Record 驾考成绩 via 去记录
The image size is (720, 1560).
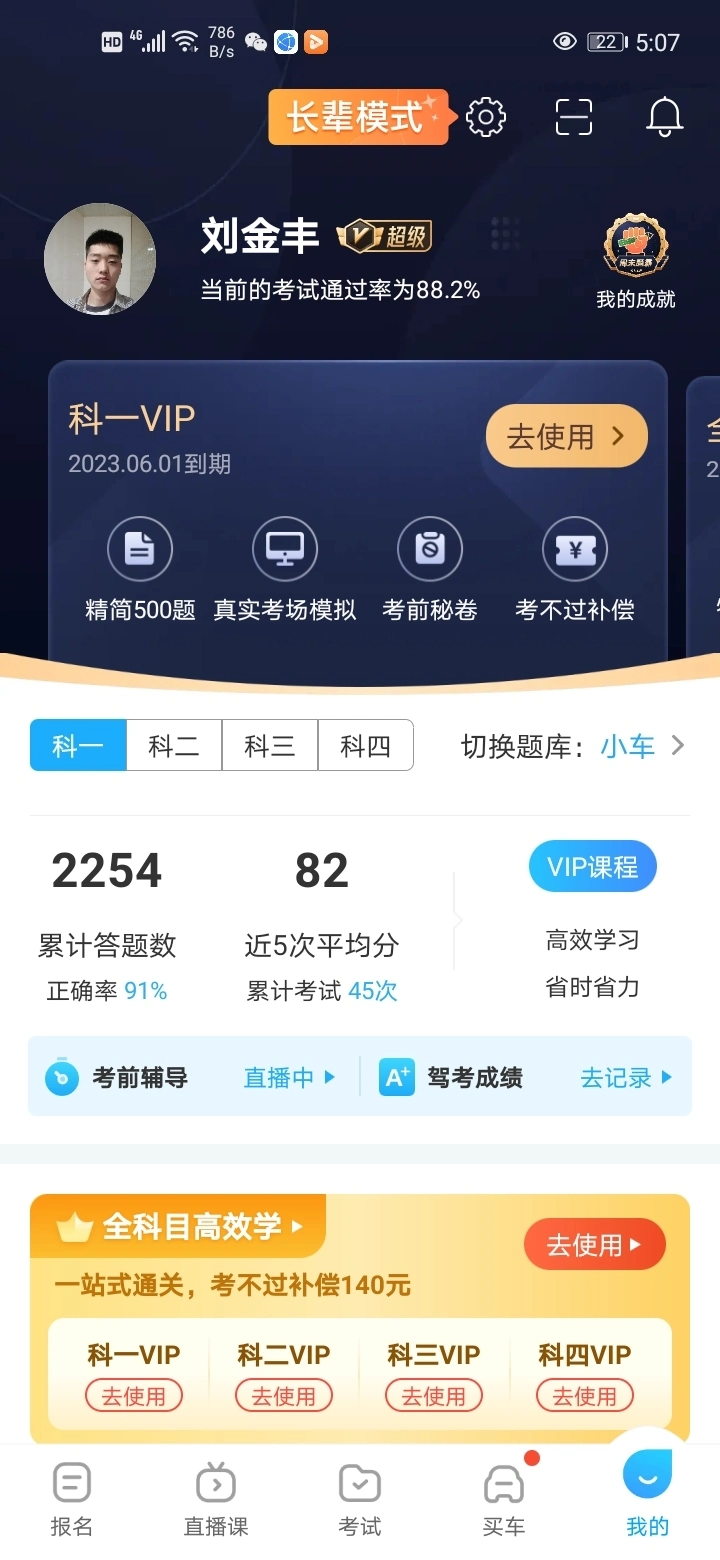tap(625, 1077)
